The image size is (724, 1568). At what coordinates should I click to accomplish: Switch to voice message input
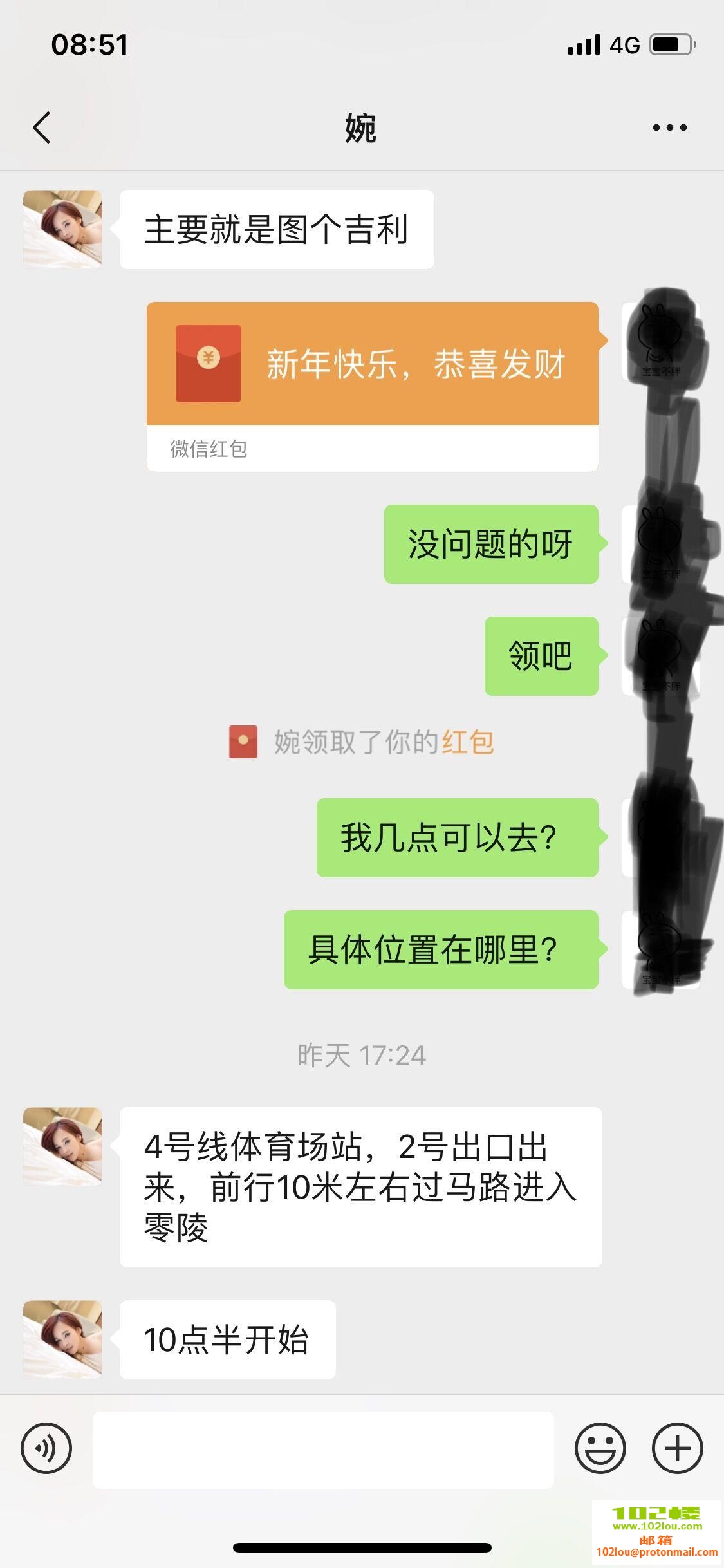[x=46, y=1448]
